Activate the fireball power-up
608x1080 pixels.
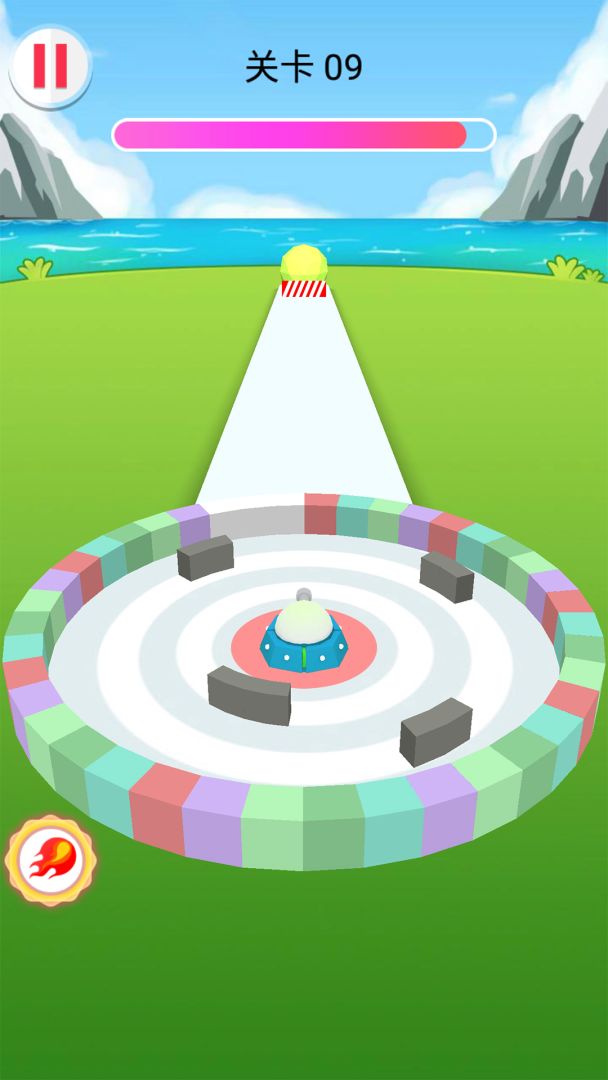point(50,860)
